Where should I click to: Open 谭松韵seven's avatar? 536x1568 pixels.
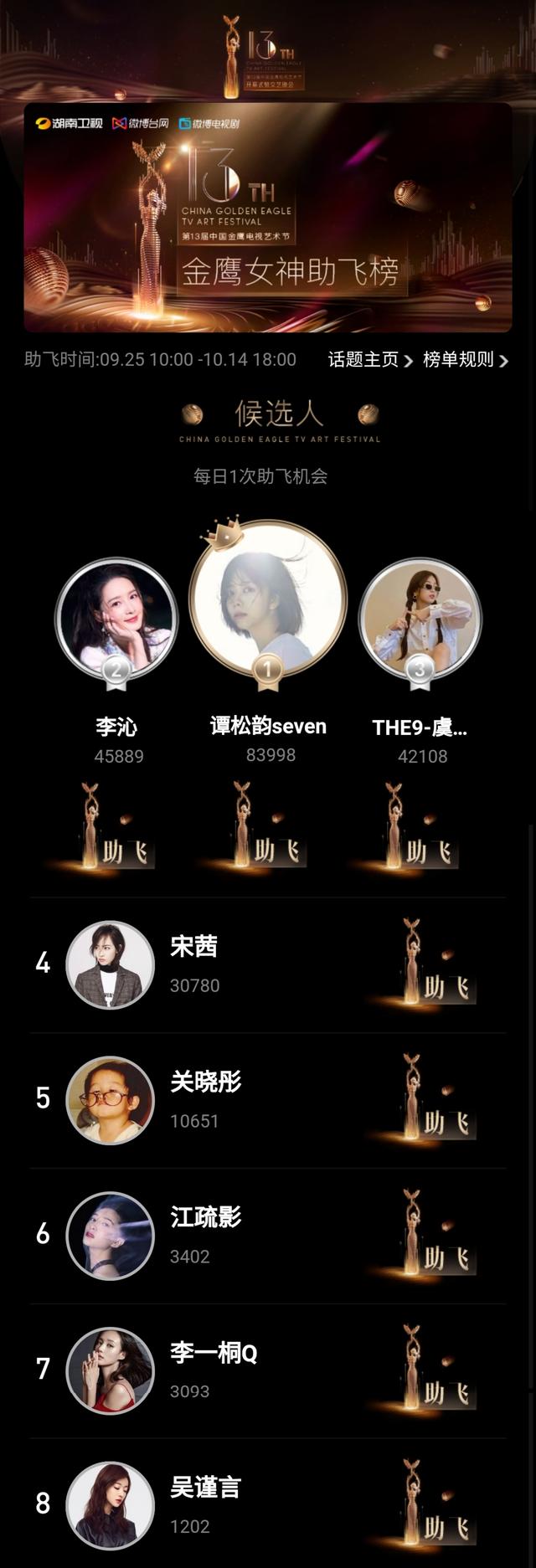click(268, 598)
